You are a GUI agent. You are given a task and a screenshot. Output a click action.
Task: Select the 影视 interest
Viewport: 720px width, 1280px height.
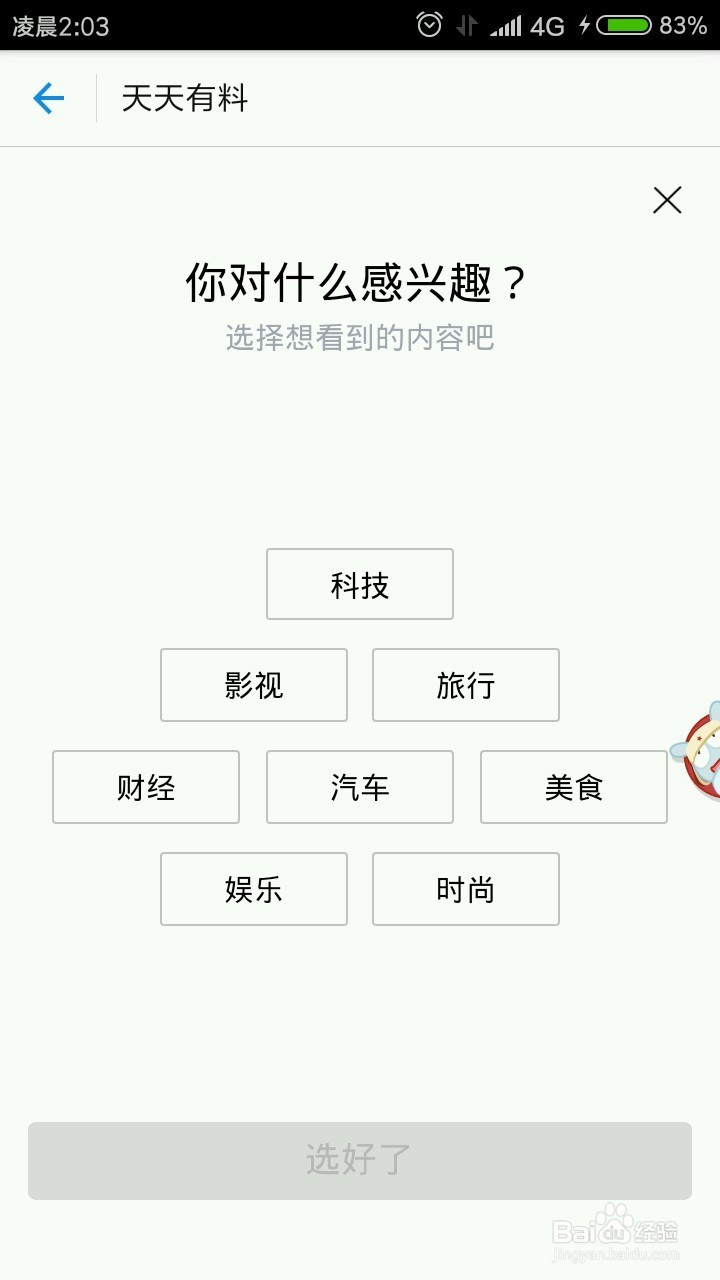(x=253, y=685)
